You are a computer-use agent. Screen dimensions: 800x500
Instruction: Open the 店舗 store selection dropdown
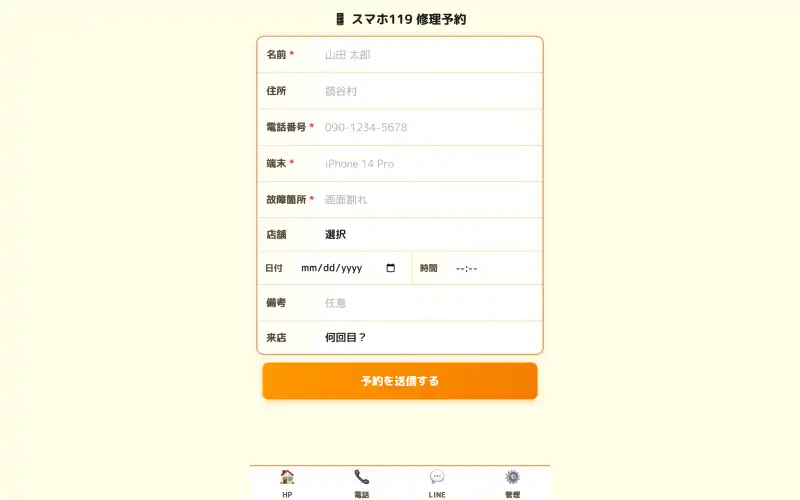tap(428, 235)
